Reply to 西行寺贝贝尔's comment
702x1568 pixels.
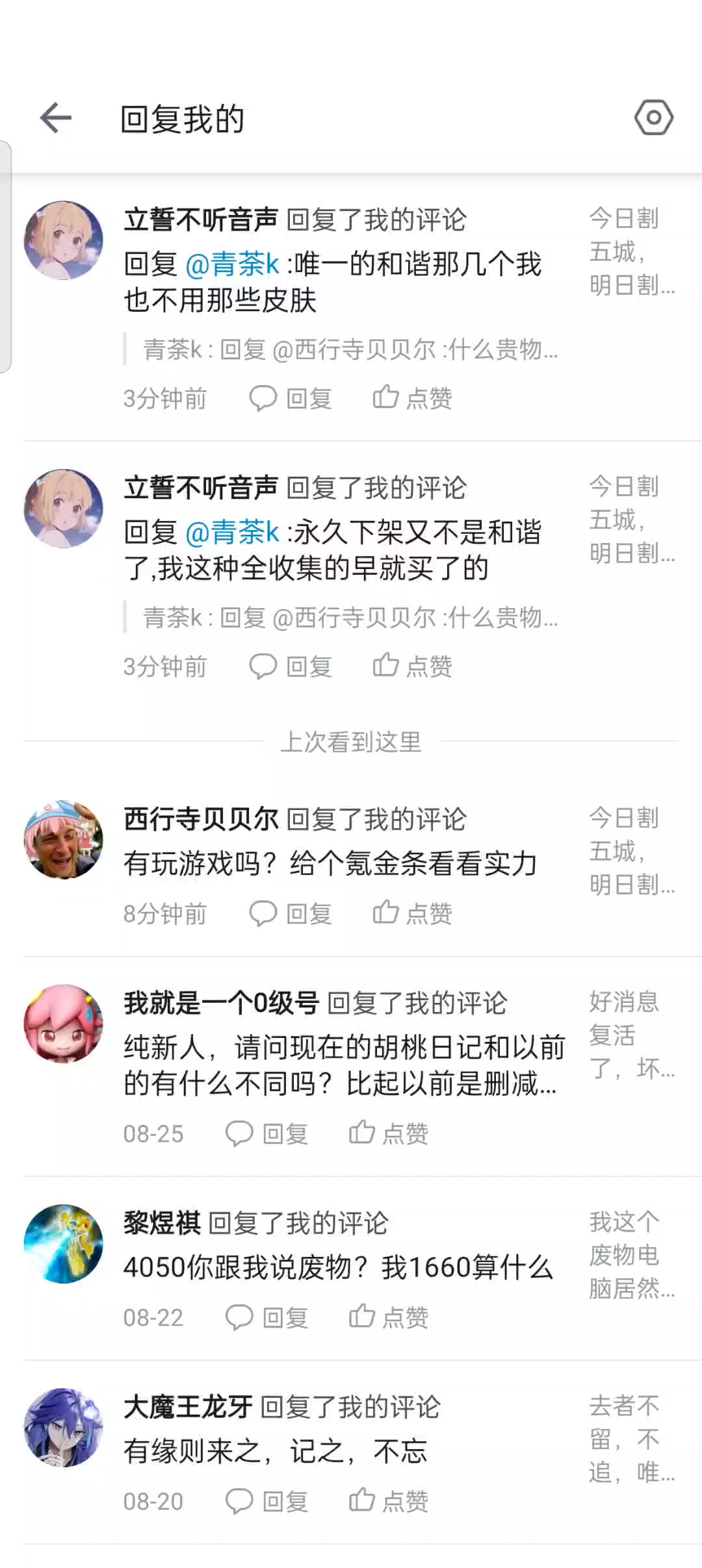tap(291, 913)
